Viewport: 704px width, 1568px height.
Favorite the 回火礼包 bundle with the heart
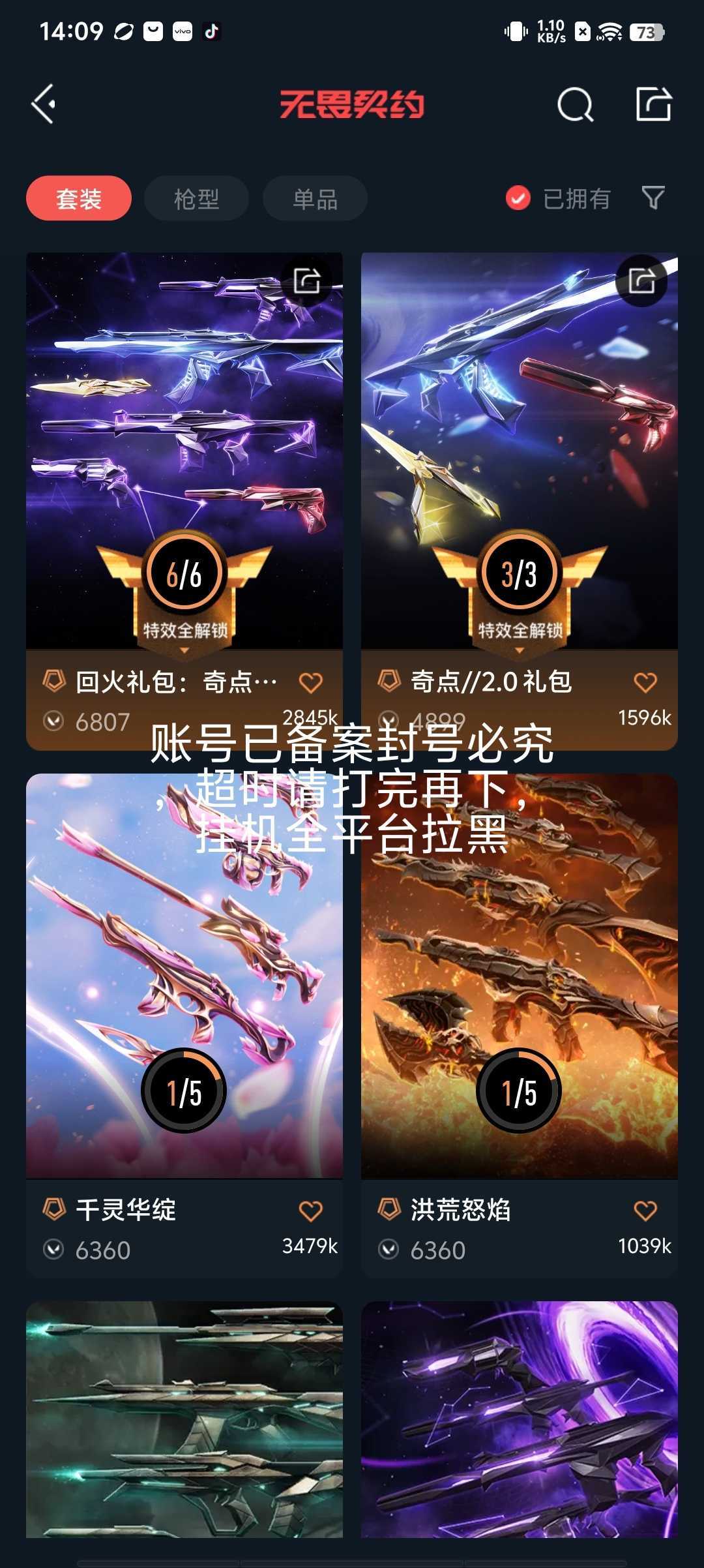[310, 683]
